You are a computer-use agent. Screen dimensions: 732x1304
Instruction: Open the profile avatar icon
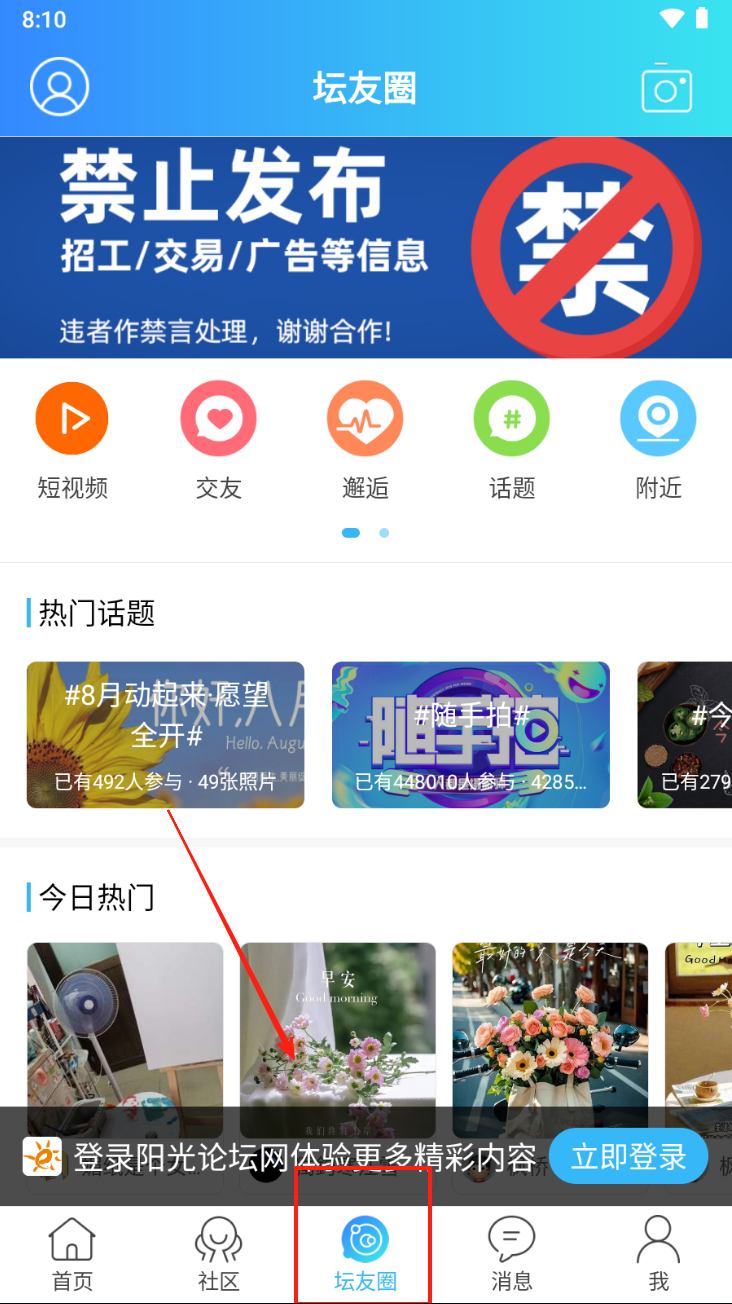[60, 88]
